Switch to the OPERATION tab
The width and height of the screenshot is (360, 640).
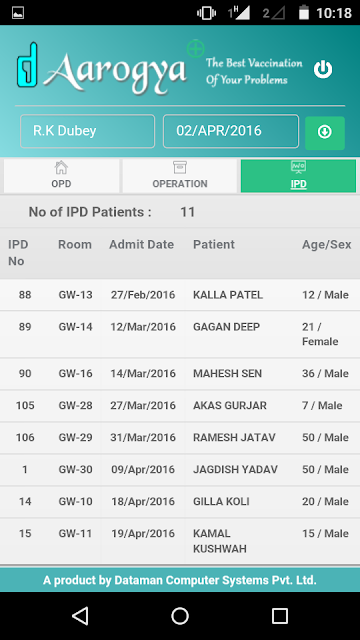180,176
